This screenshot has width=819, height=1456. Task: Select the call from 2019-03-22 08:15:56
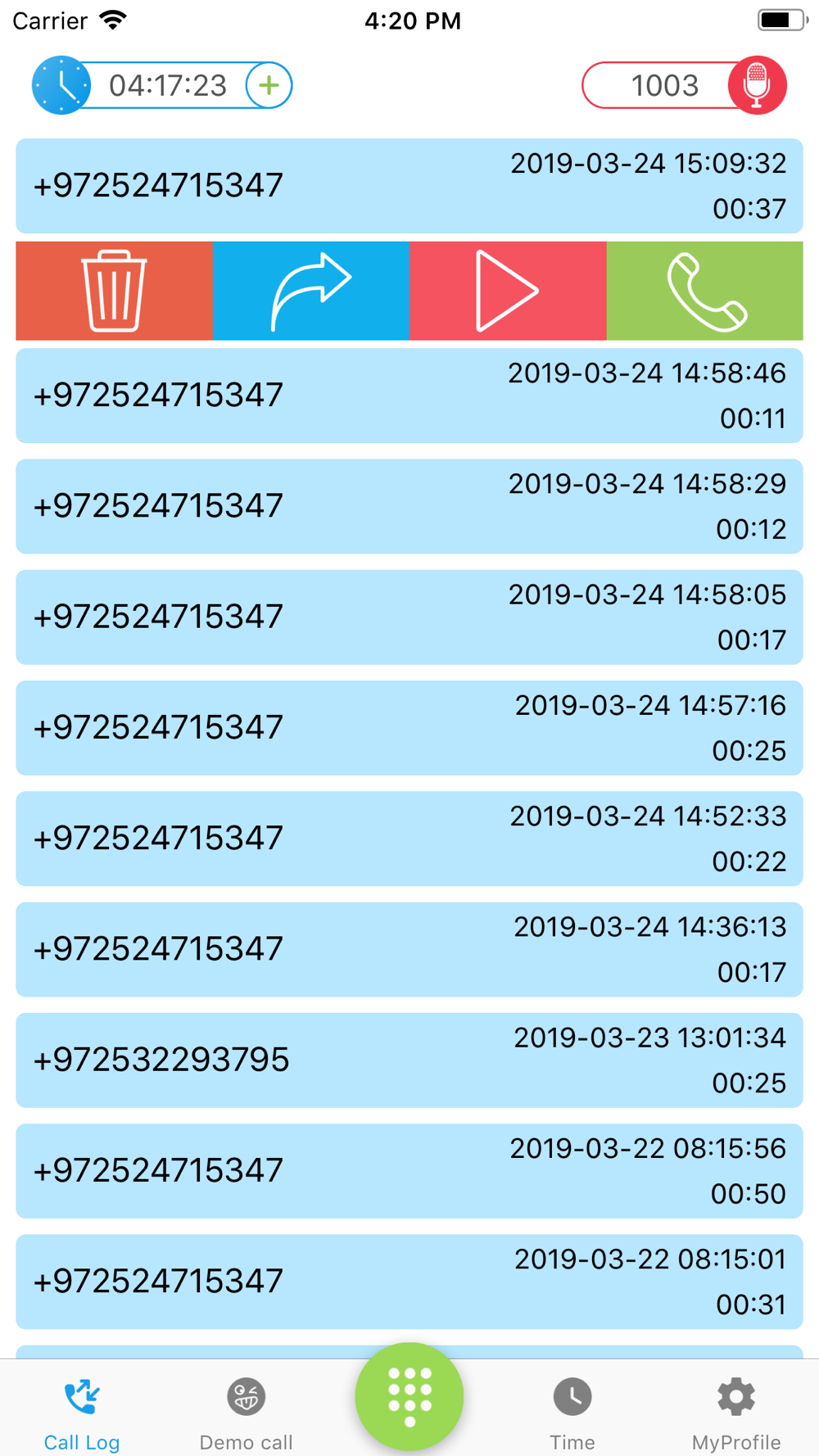(x=409, y=1171)
